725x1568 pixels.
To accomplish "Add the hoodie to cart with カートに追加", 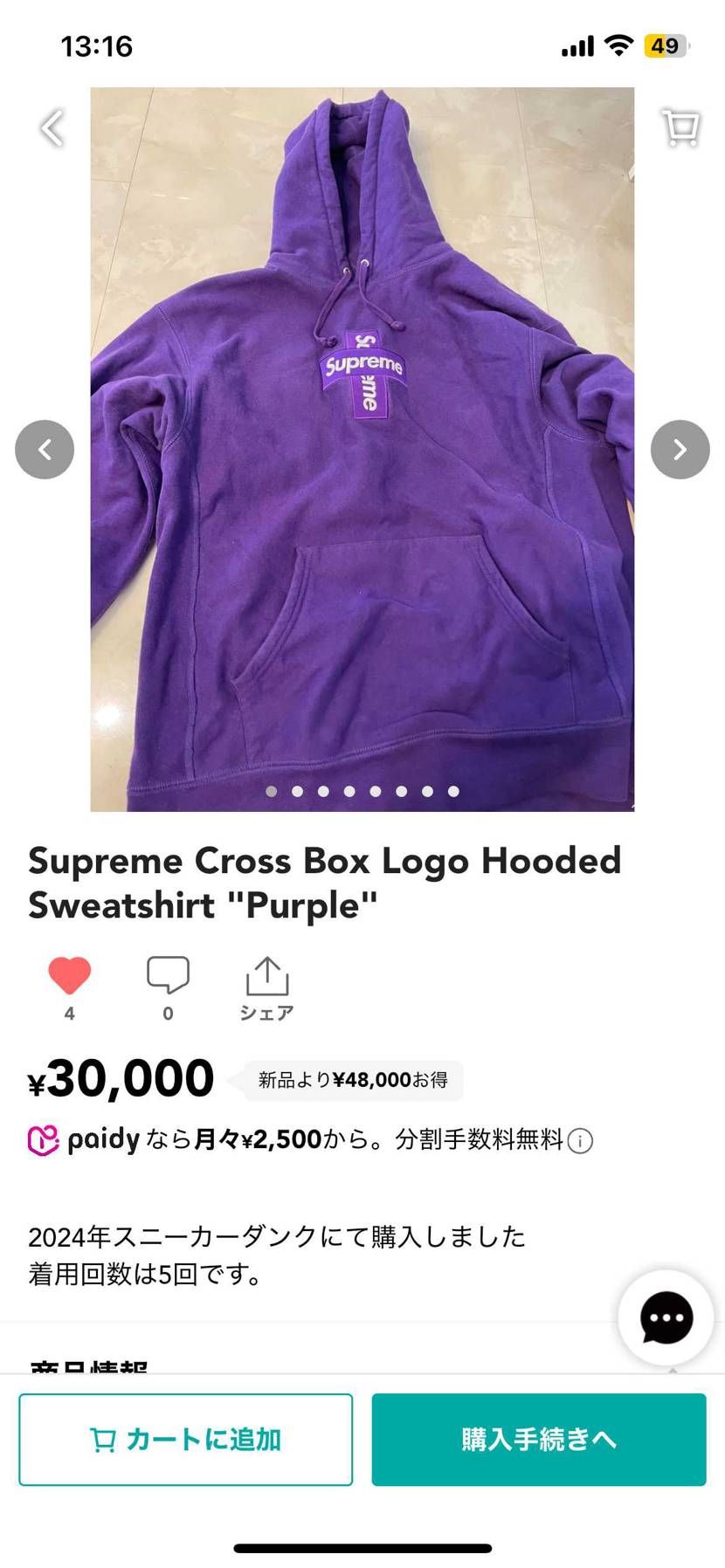I will (186, 1440).
